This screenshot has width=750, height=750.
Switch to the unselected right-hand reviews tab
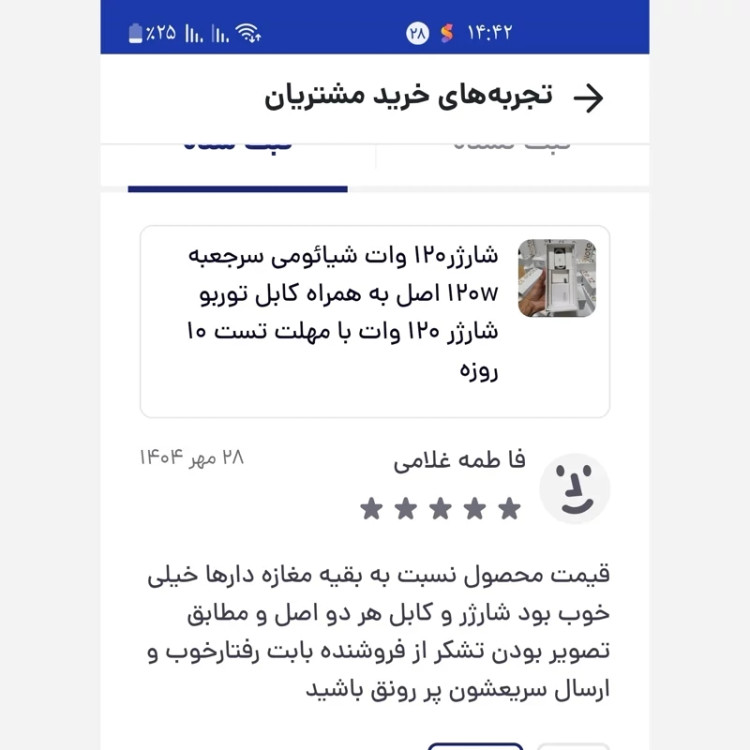[x=511, y=154]
